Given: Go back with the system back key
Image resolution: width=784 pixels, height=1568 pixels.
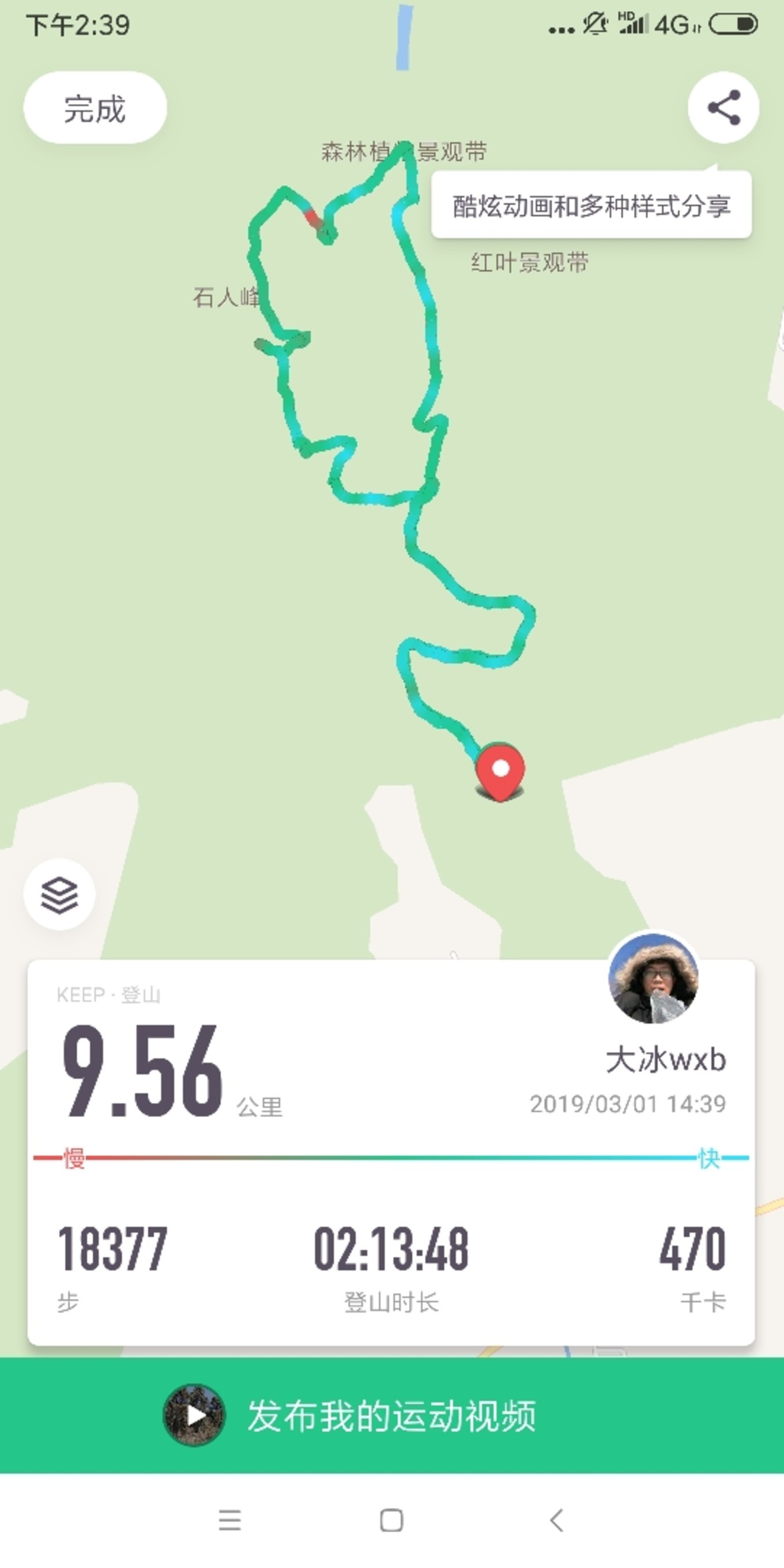Looking at the screenshot, I should point(556,1521).
